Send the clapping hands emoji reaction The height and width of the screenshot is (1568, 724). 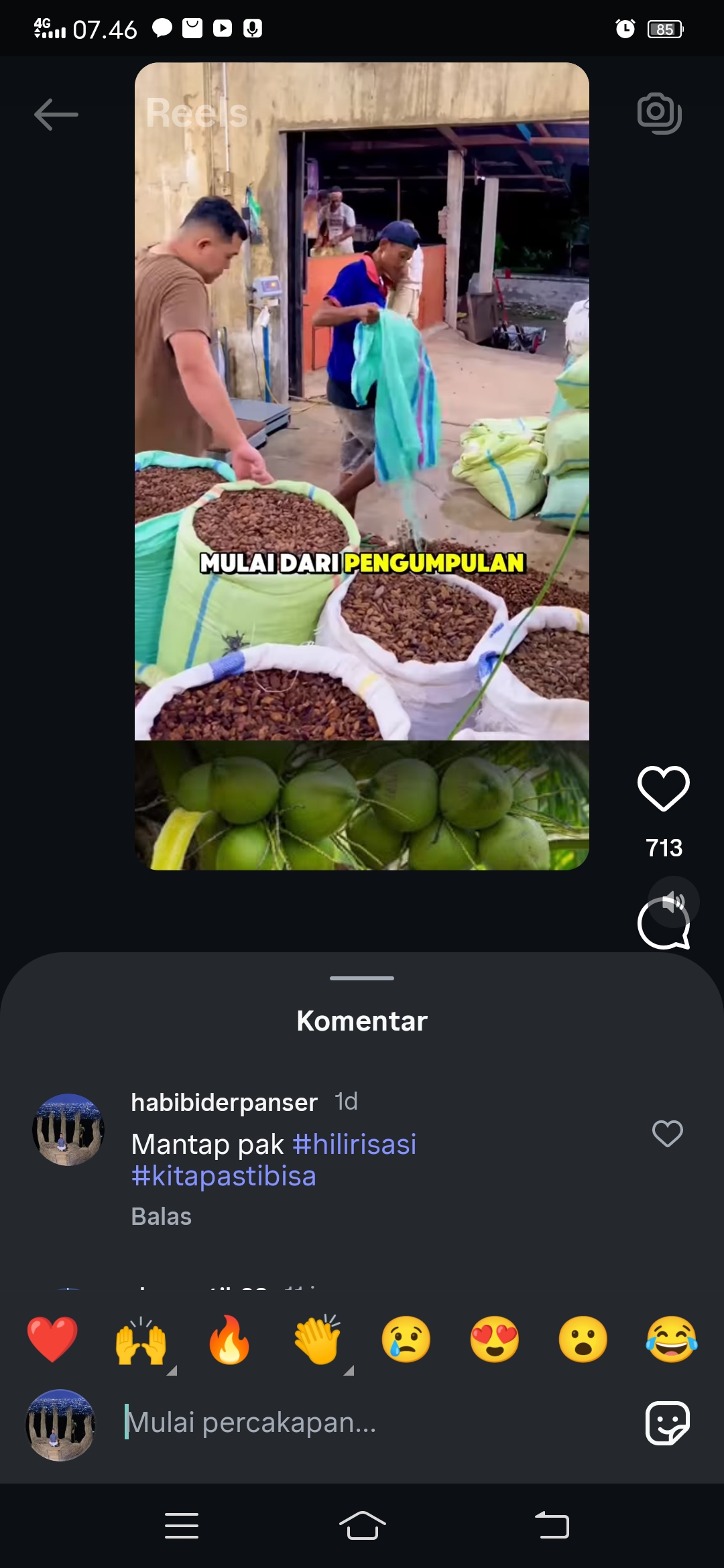(318, 1340)
